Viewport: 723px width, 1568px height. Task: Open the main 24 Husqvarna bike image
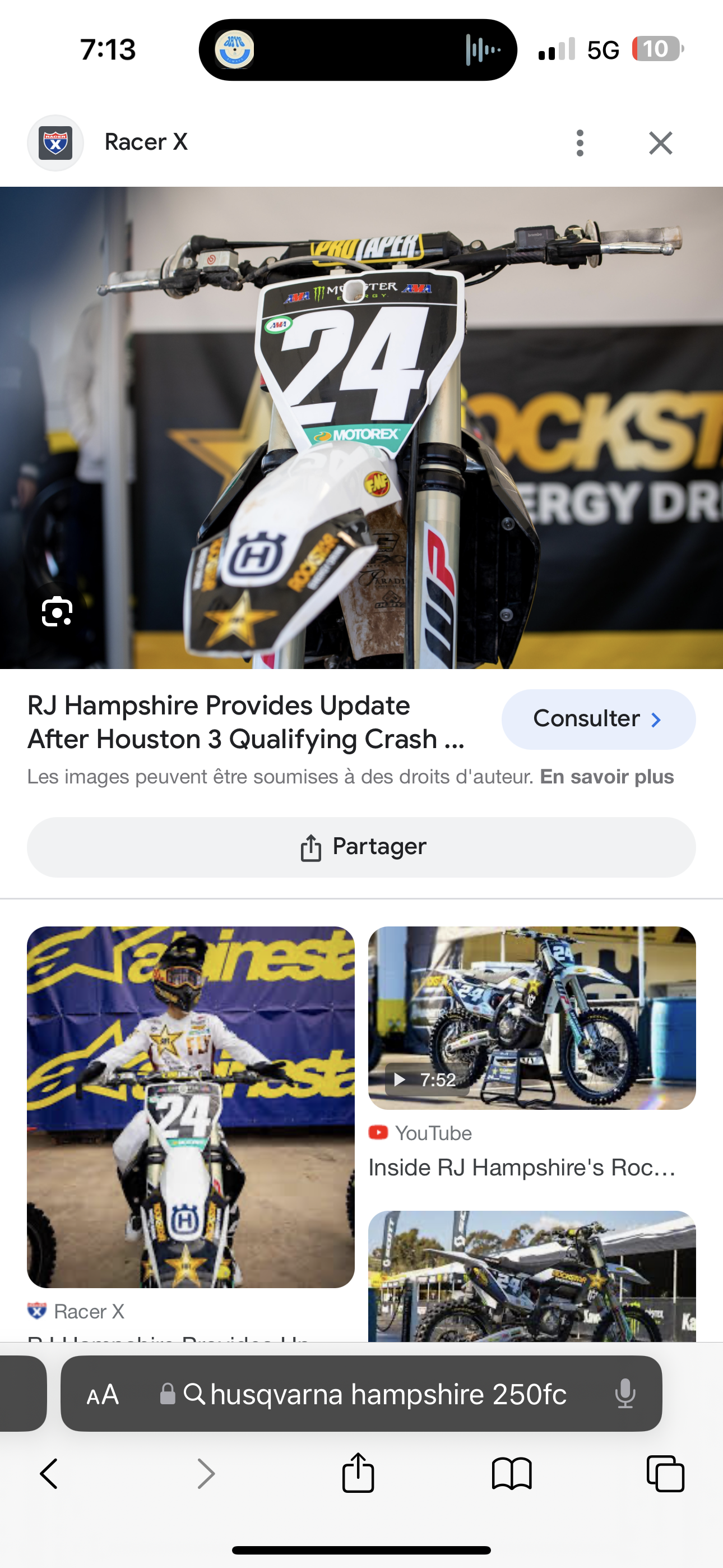[361, 427]
